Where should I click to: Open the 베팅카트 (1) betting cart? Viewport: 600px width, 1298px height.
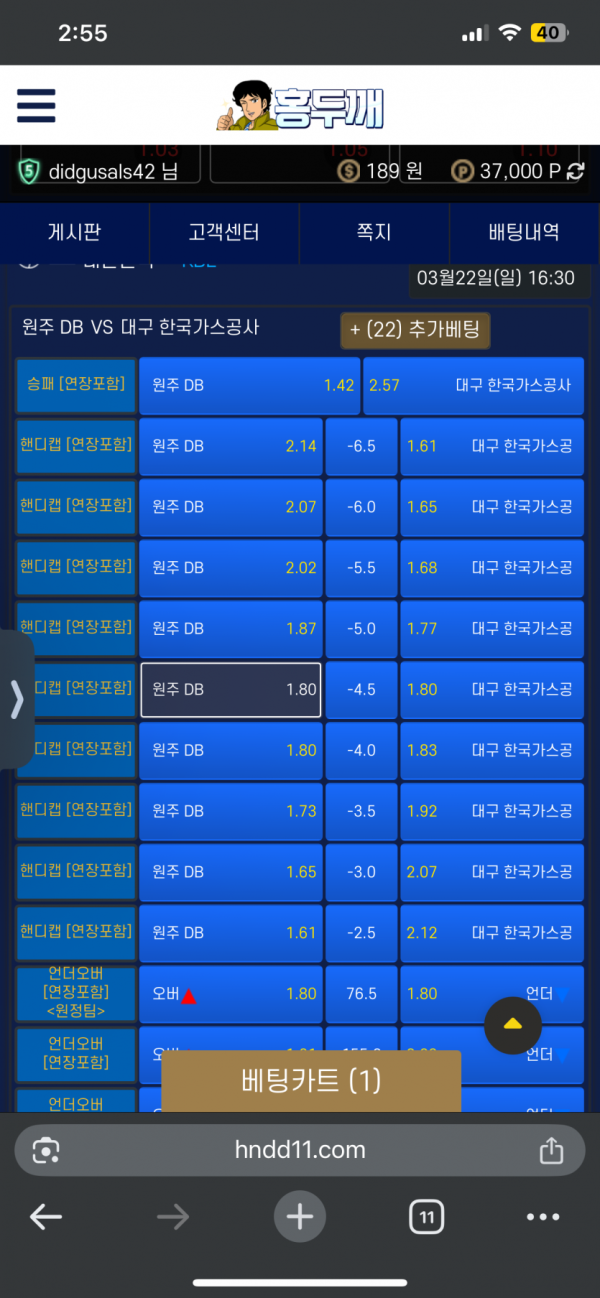[x=311, y=1080]
